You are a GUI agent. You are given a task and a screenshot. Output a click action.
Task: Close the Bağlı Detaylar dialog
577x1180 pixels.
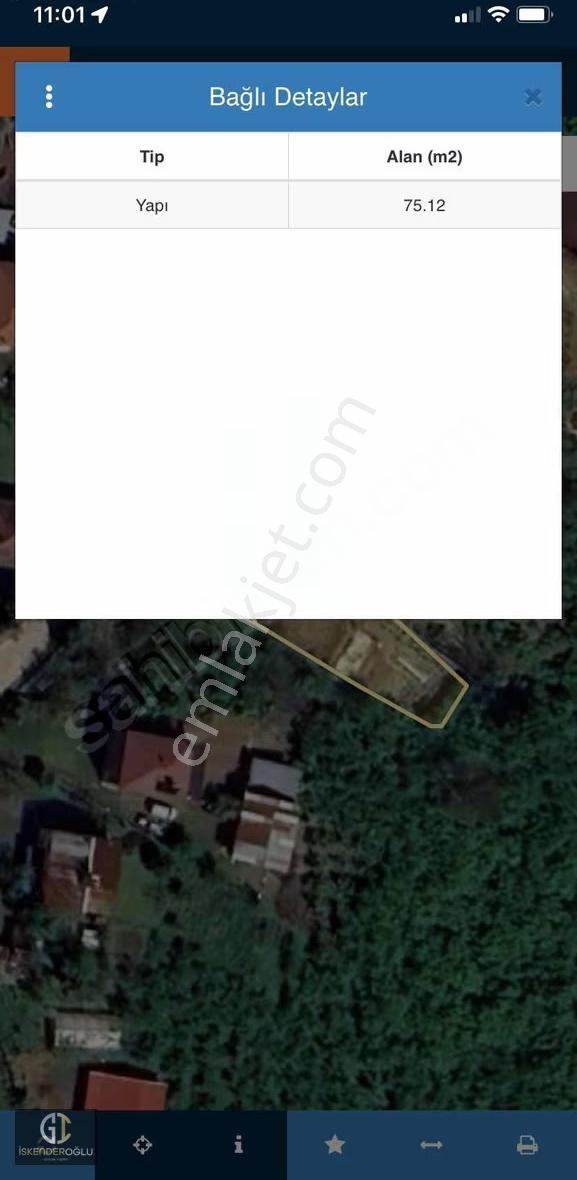tap(533, 97)
